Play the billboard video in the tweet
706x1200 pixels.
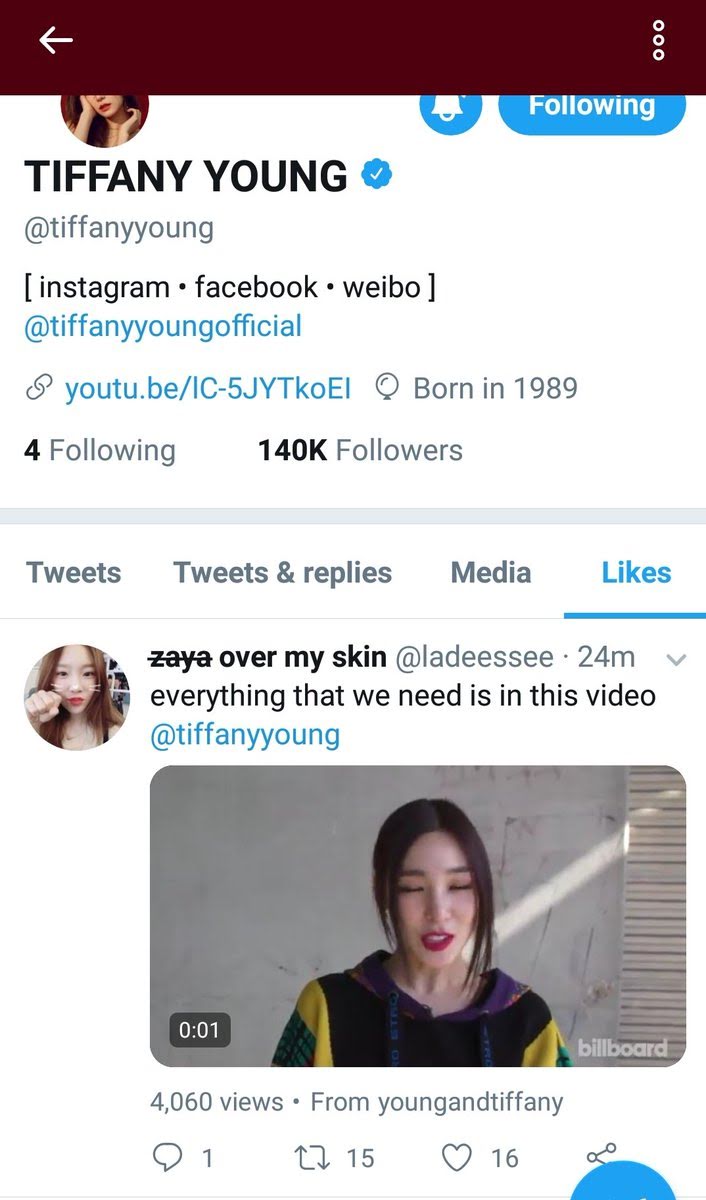click(x=418, y=915)
